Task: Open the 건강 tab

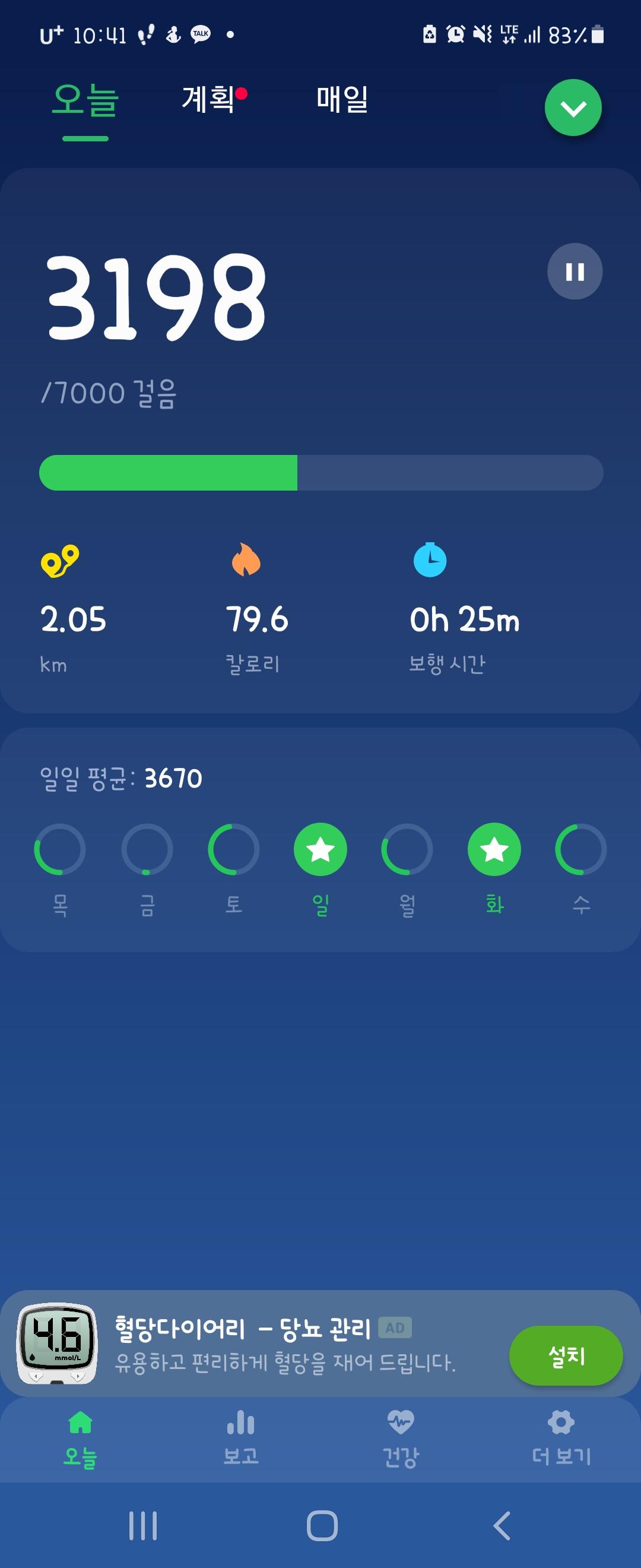Action: (400, 1438)
